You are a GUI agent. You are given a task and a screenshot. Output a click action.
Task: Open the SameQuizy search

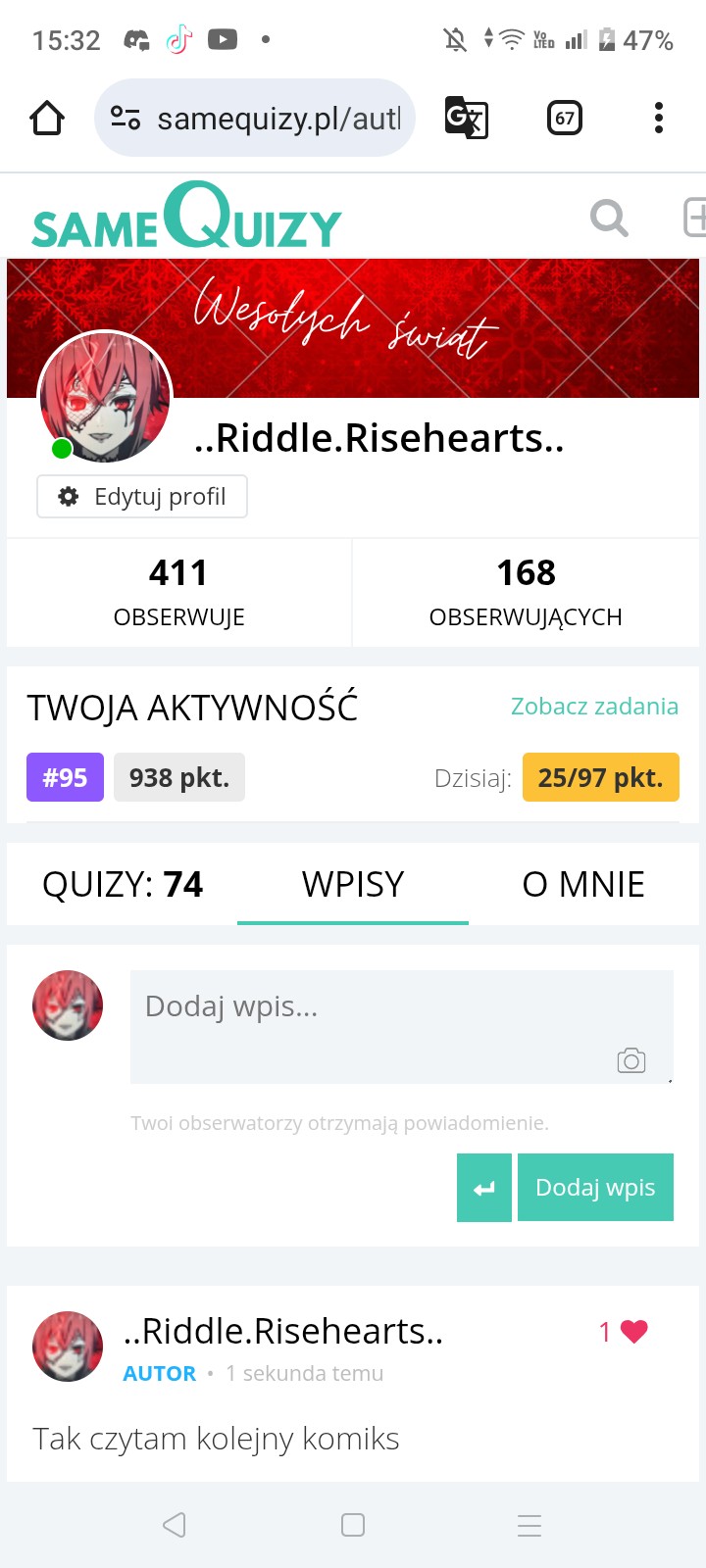(x=609, y=218)
